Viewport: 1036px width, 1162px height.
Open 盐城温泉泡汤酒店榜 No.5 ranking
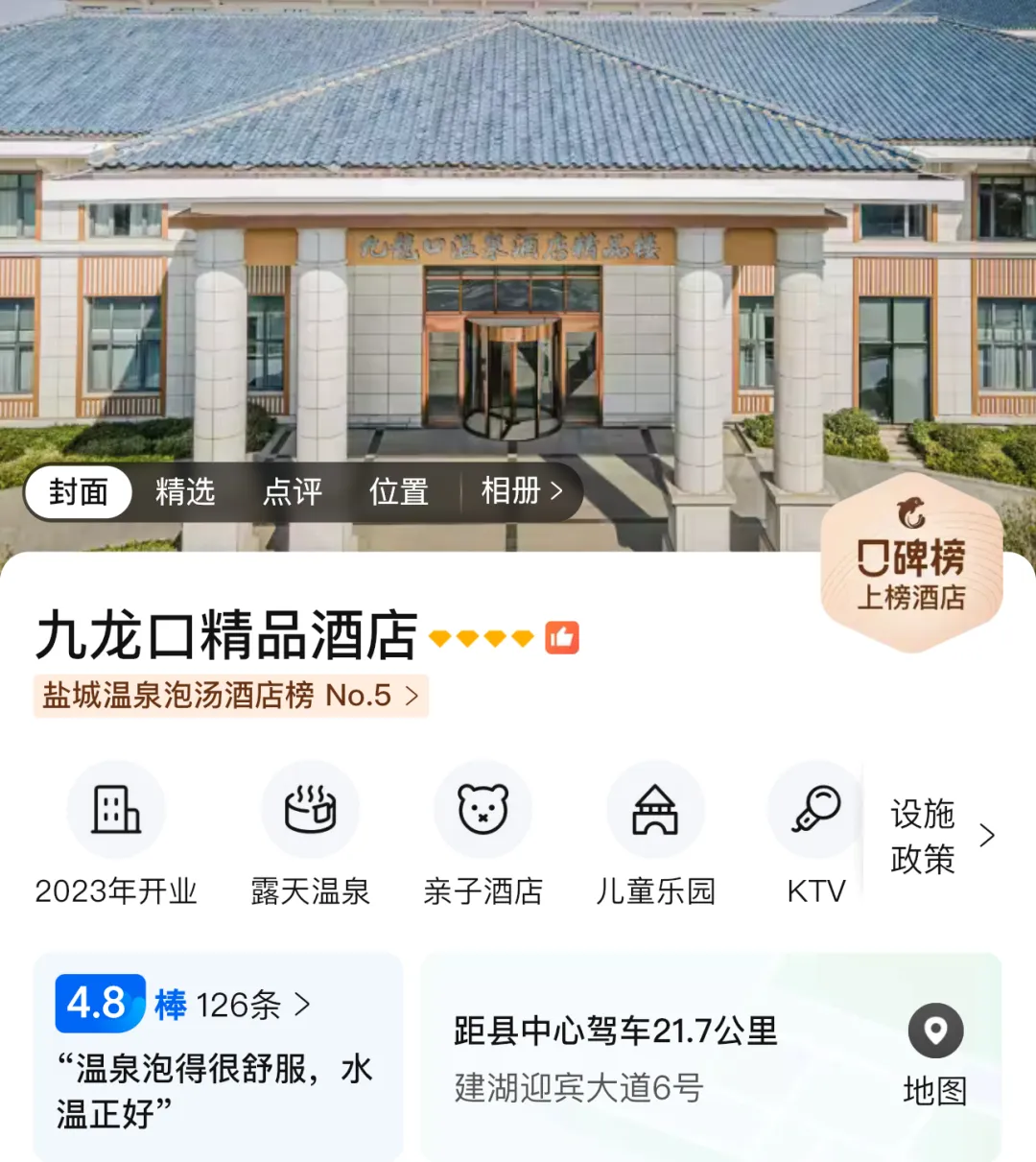point(231,696)
